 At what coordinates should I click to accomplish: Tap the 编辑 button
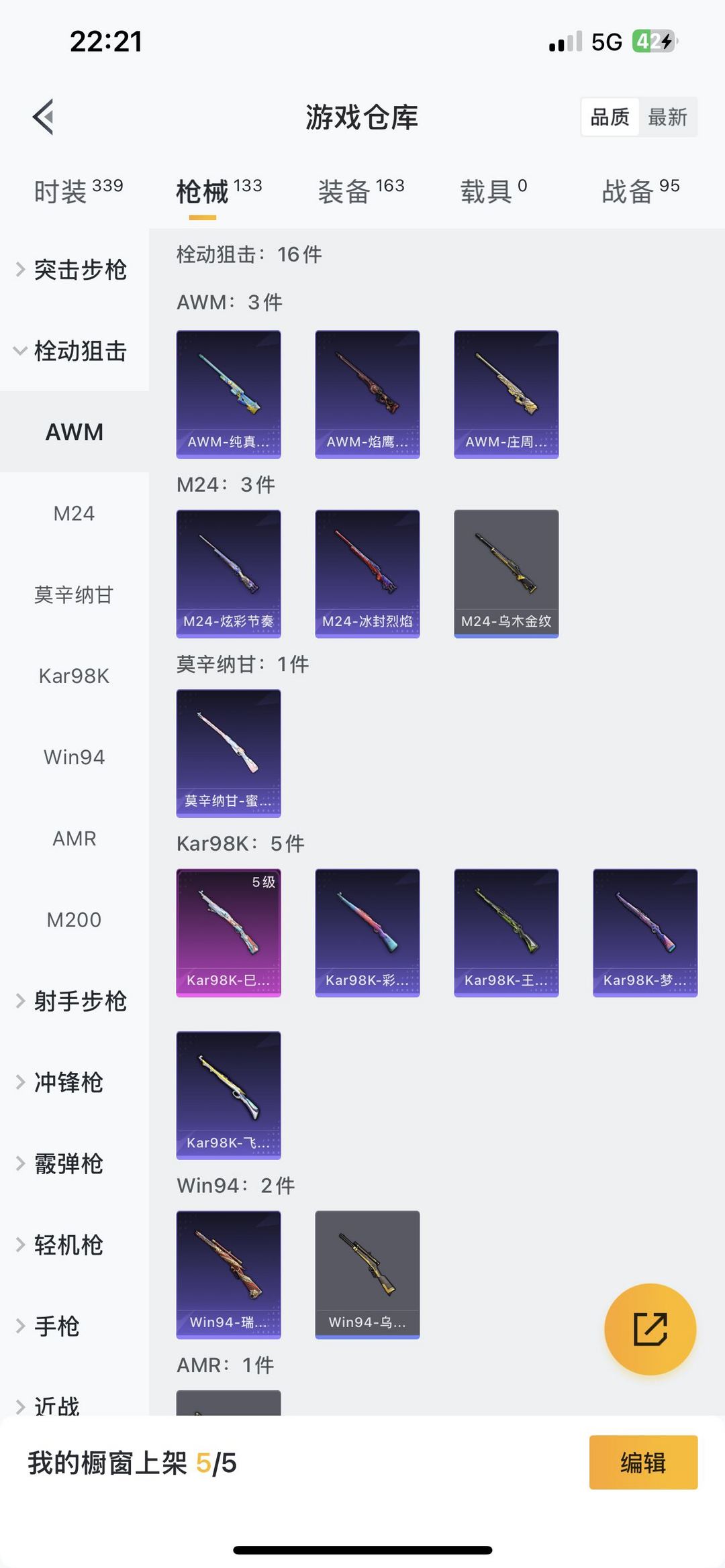[643, 1463]
